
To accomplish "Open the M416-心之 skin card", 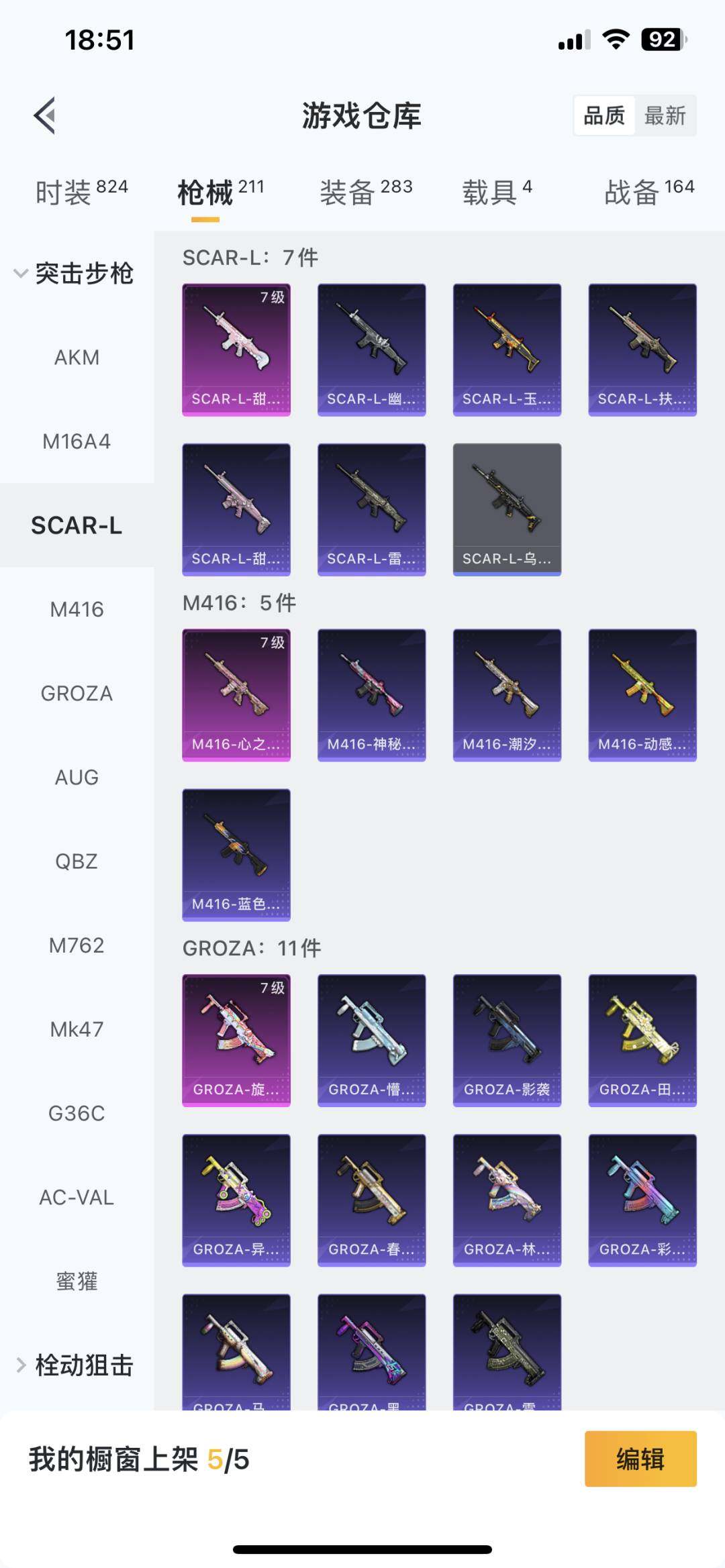I will coord(236,694).
